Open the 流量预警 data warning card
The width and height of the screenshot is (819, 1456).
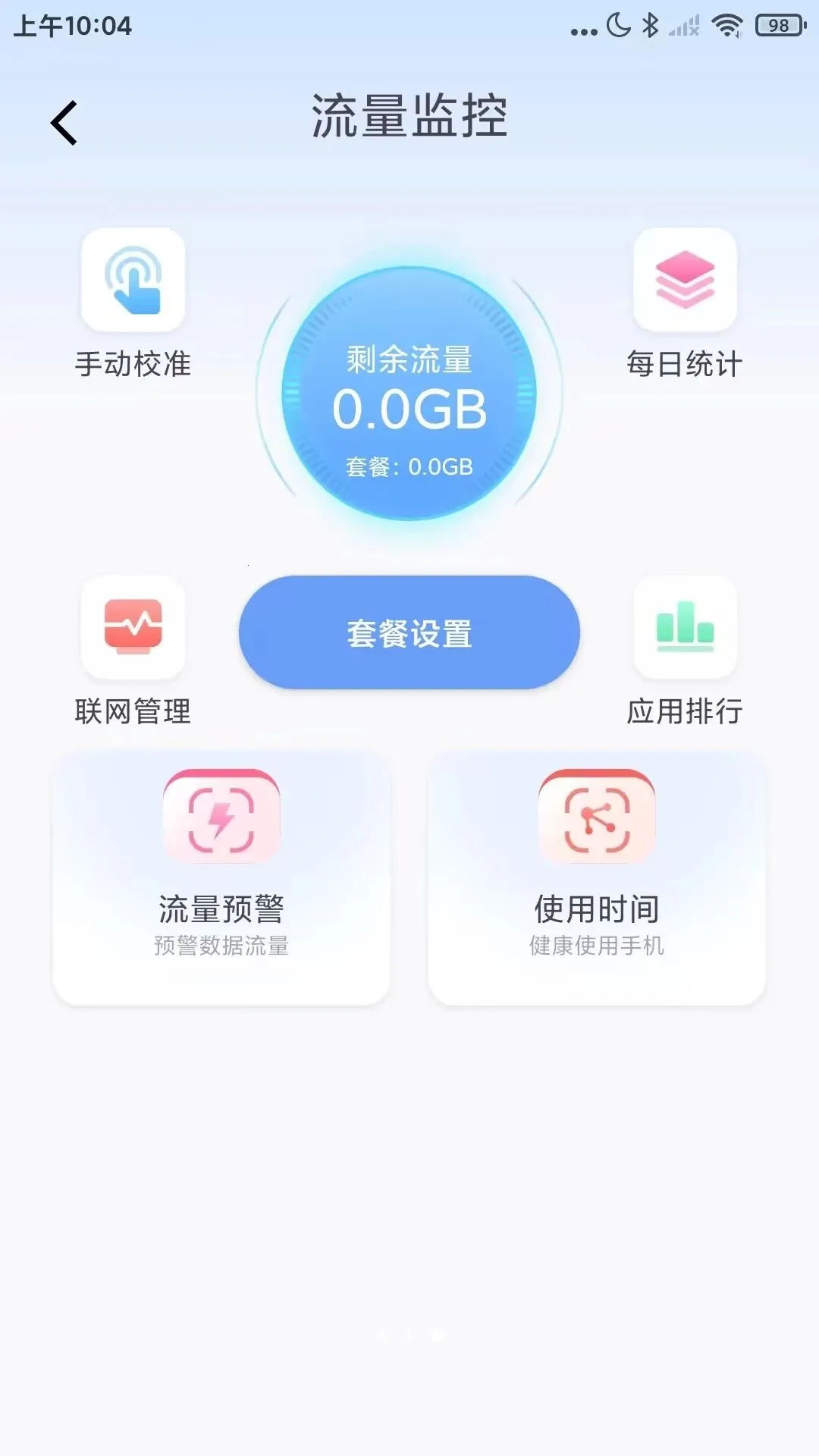click(221, 876)
